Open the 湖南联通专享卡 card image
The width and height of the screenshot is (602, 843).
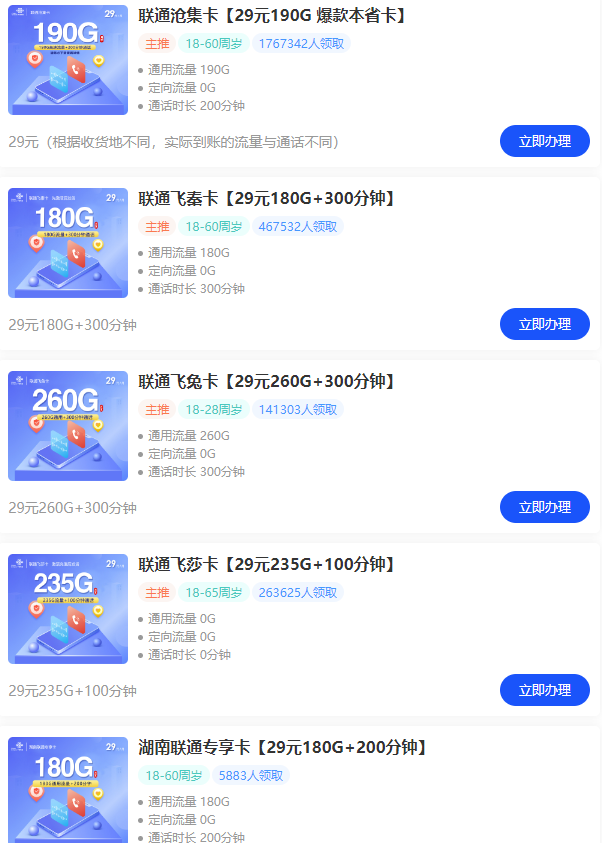[68, 790]
